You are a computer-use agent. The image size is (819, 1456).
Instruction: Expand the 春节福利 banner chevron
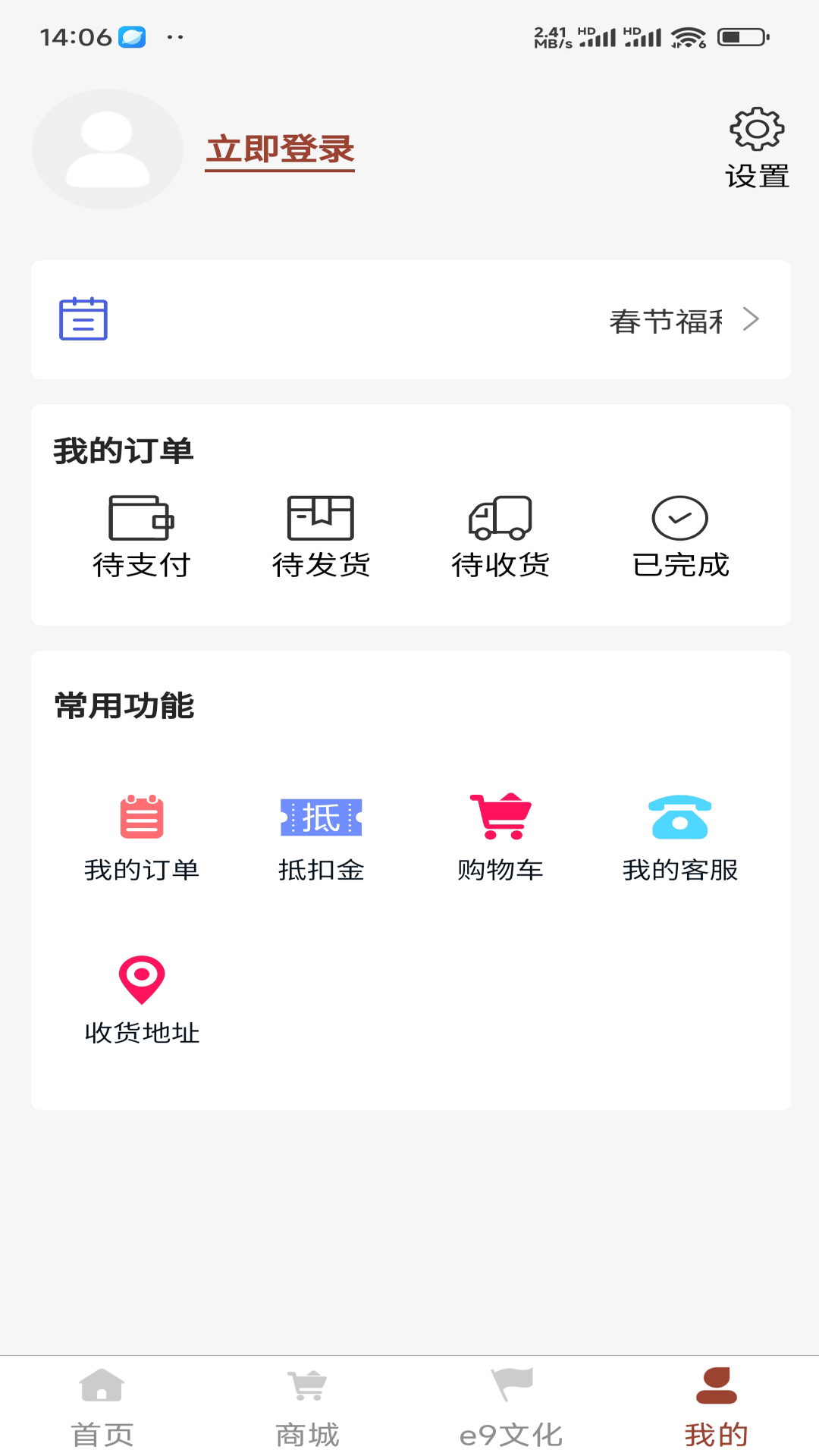click(x=751, y=320)
